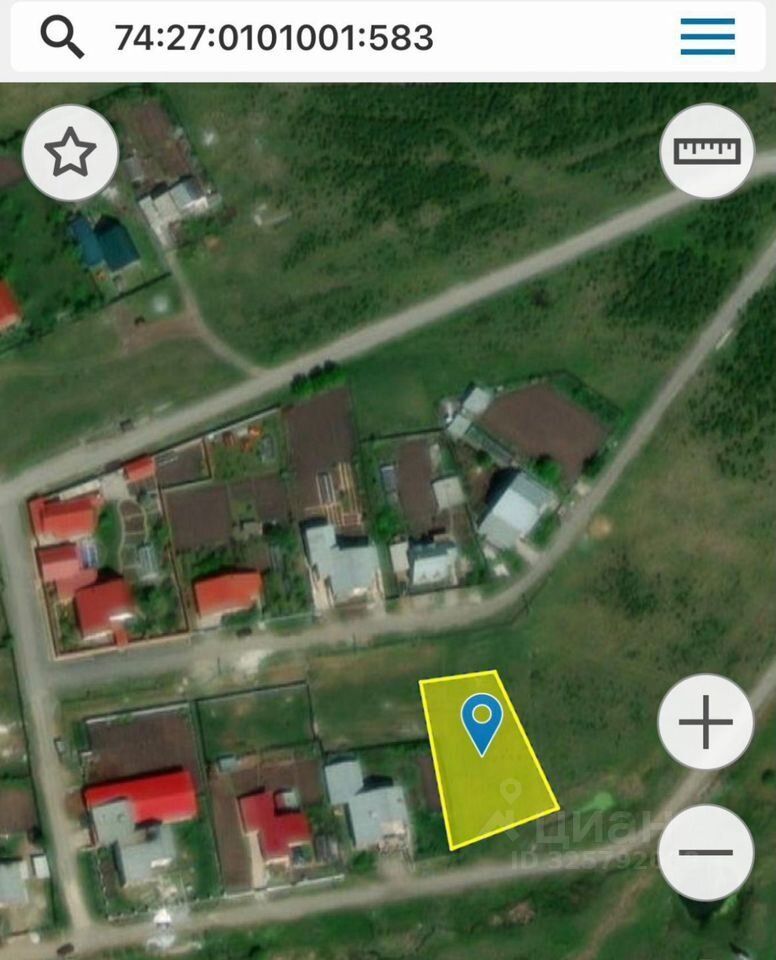Image resolution: width=776 pixels, height=960 pixels.
Task: Zoom out of the map with minus
Action: tap(705, 853)
